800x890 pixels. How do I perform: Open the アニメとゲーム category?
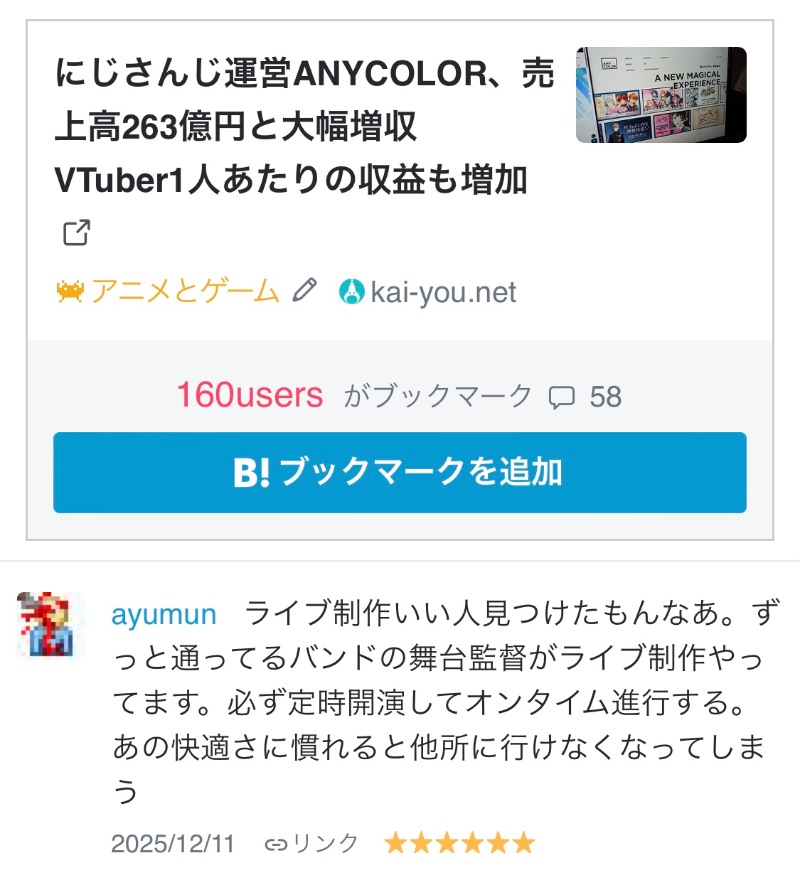tap(168, 291)
